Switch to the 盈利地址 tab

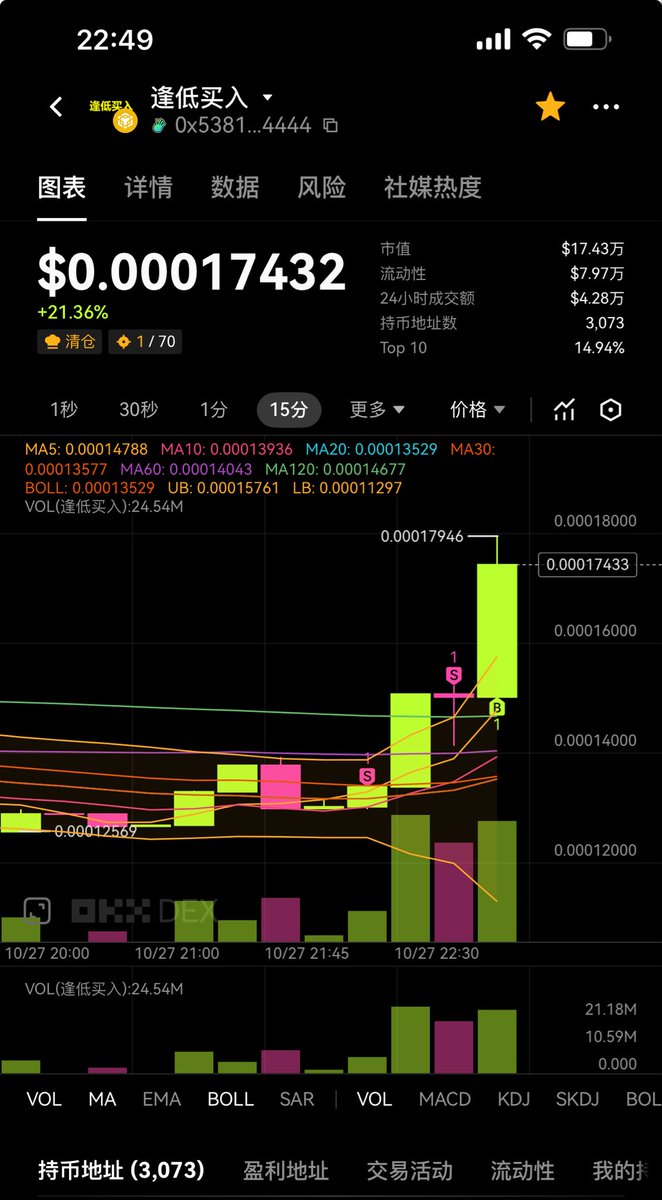point(285,1170)
